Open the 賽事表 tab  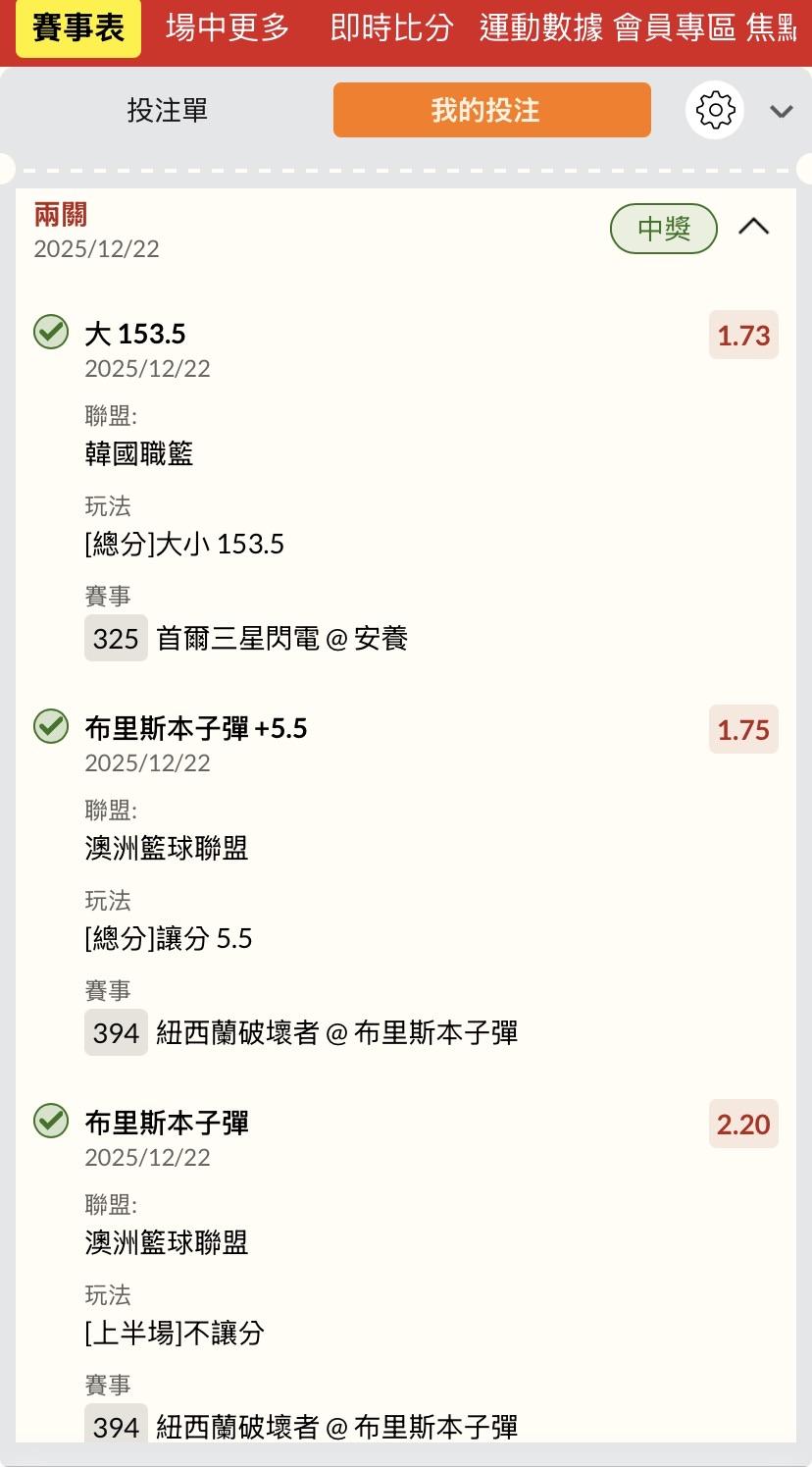(78, 28)
